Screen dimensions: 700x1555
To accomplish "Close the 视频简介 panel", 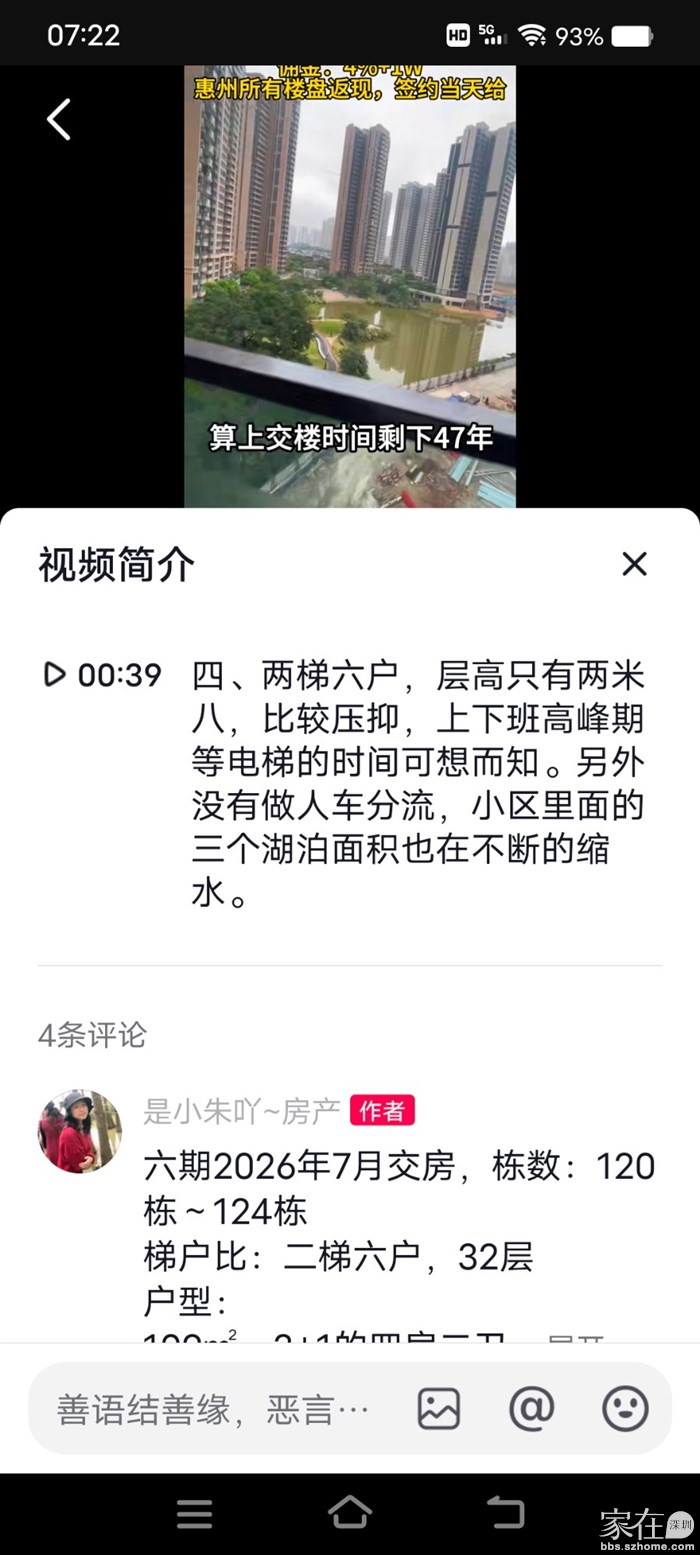I will pyautogui.click(x=634, y=564).
